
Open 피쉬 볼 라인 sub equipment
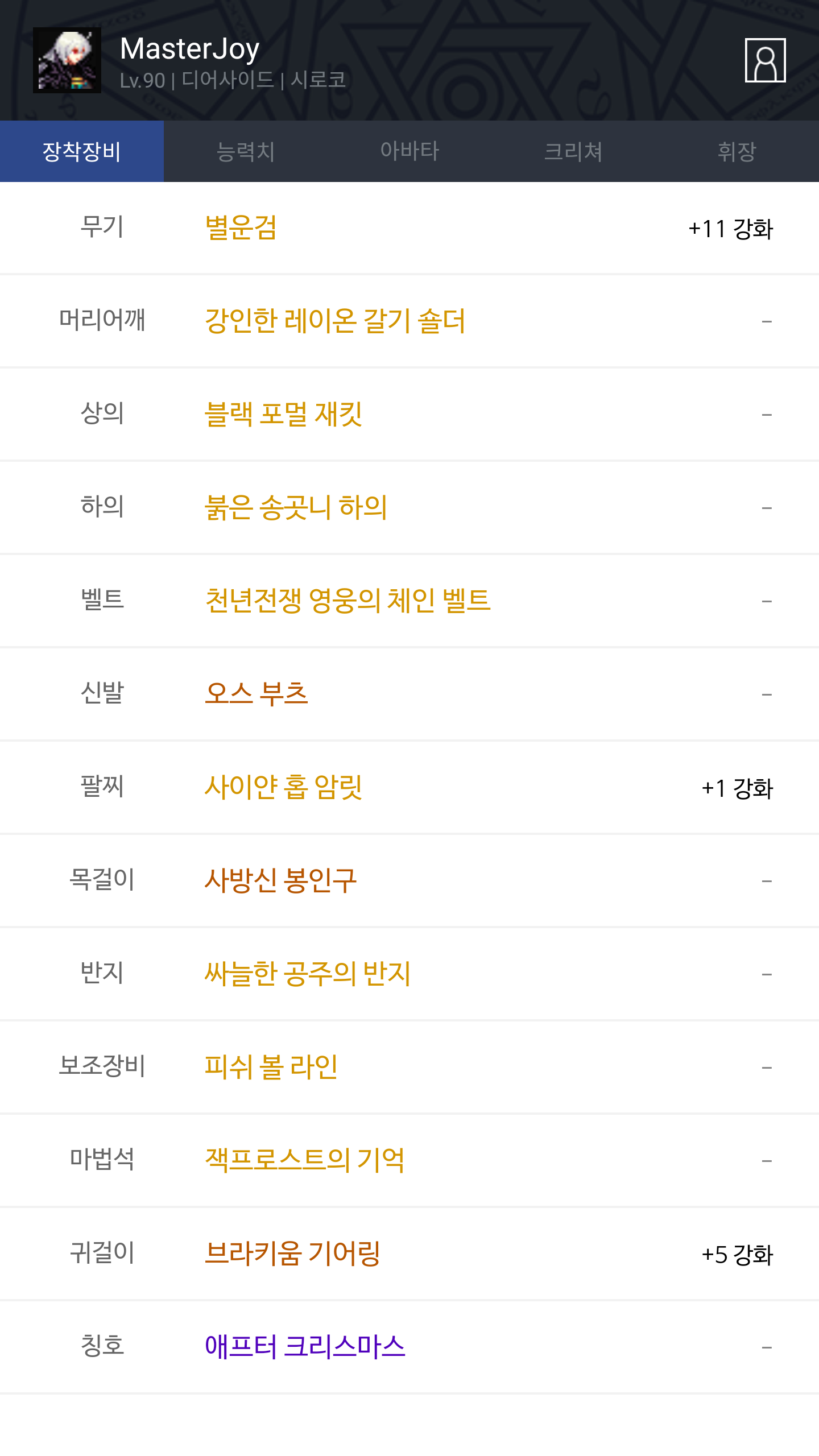(271, 1068)
